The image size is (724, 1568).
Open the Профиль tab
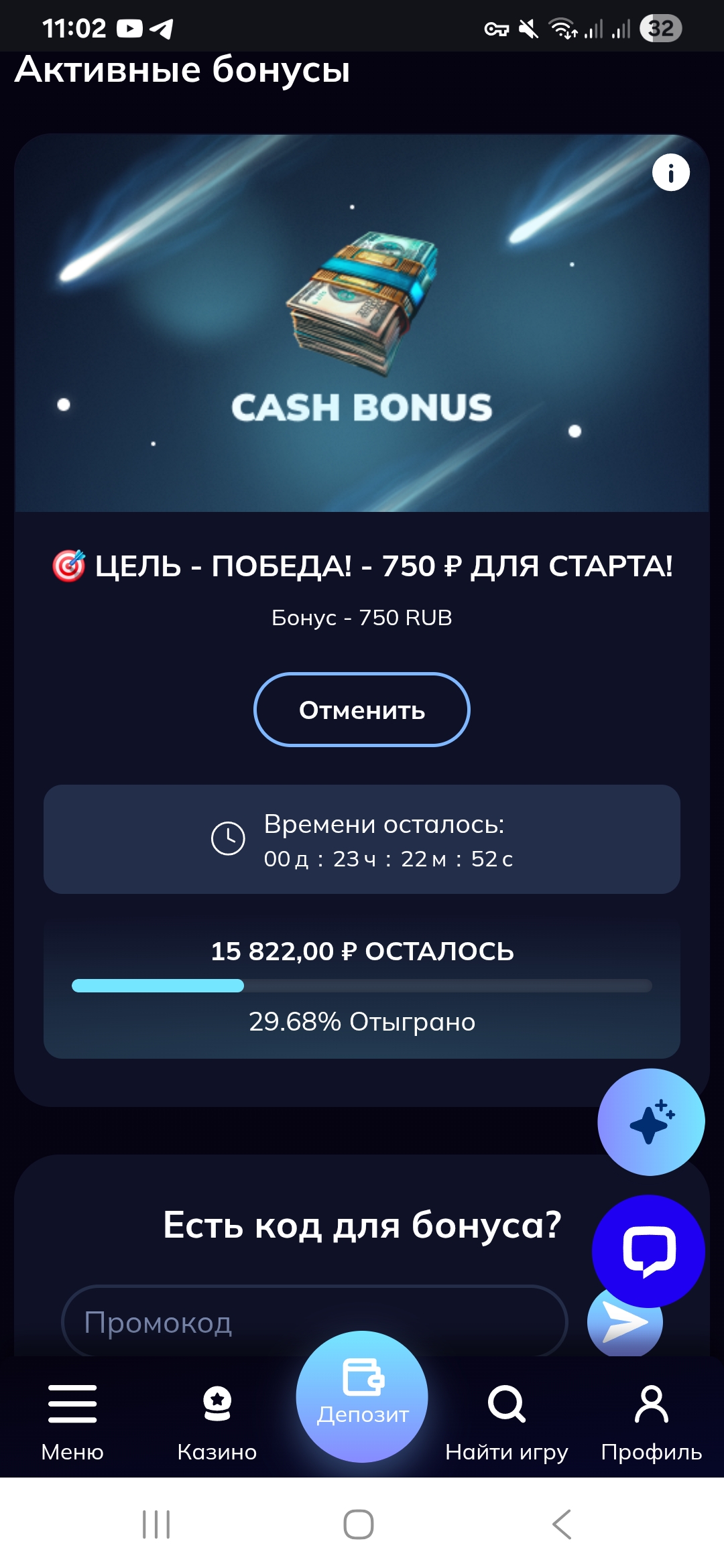(651, 1420)
